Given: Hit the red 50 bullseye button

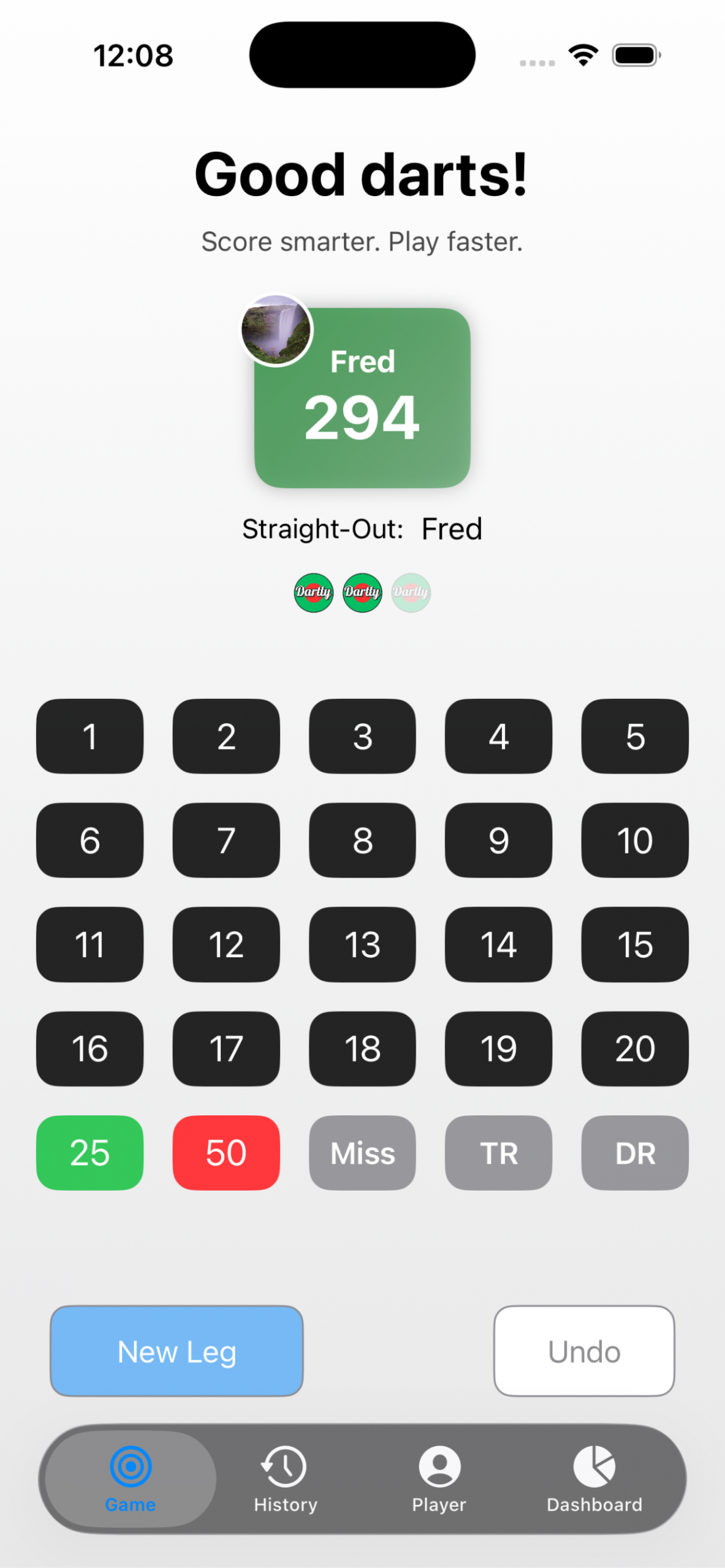Looking at the screenshot, I should pyautogui.click(x=226, y=1152).
